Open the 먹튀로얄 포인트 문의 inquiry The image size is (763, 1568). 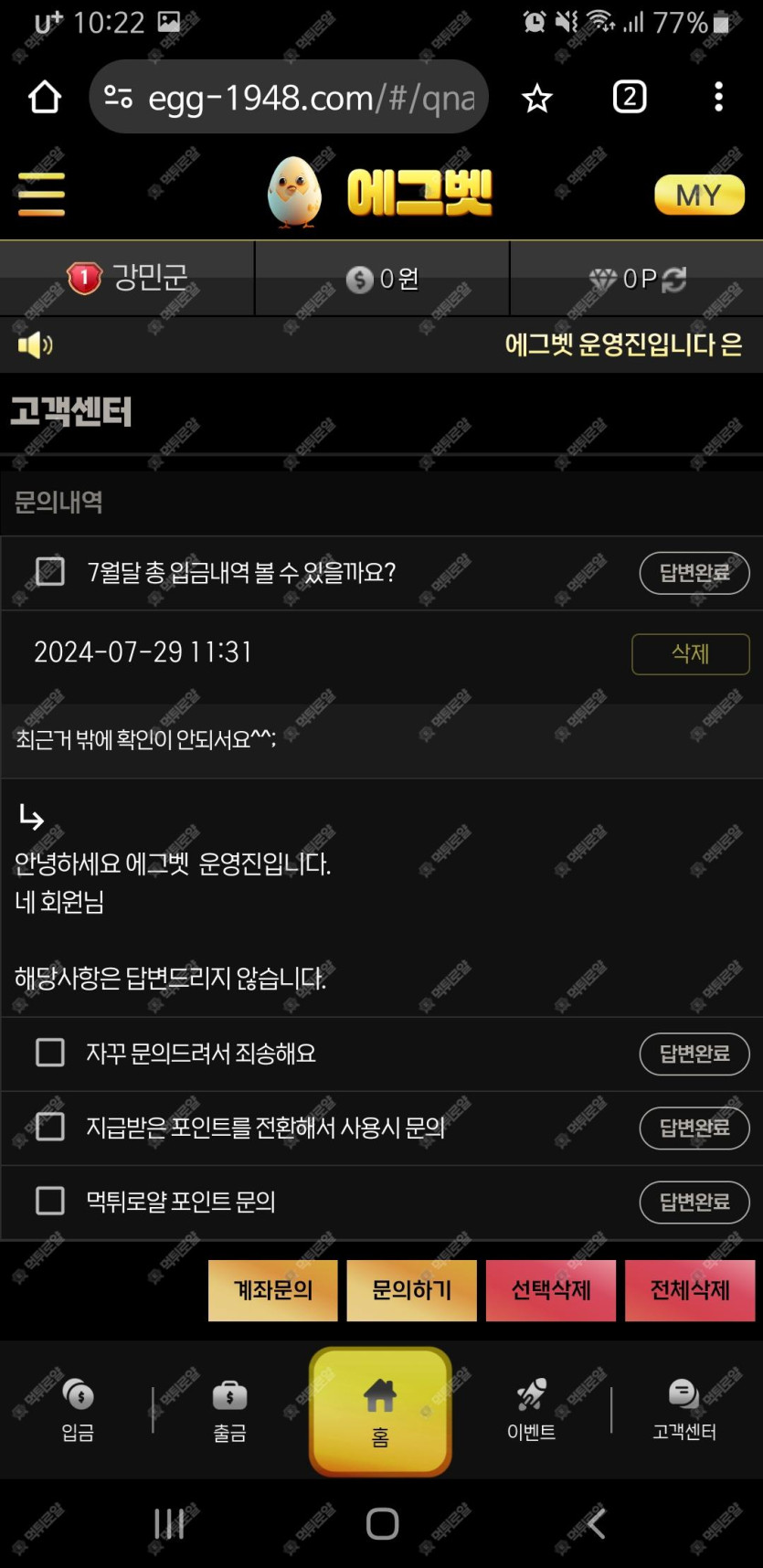coord(181,1201)
